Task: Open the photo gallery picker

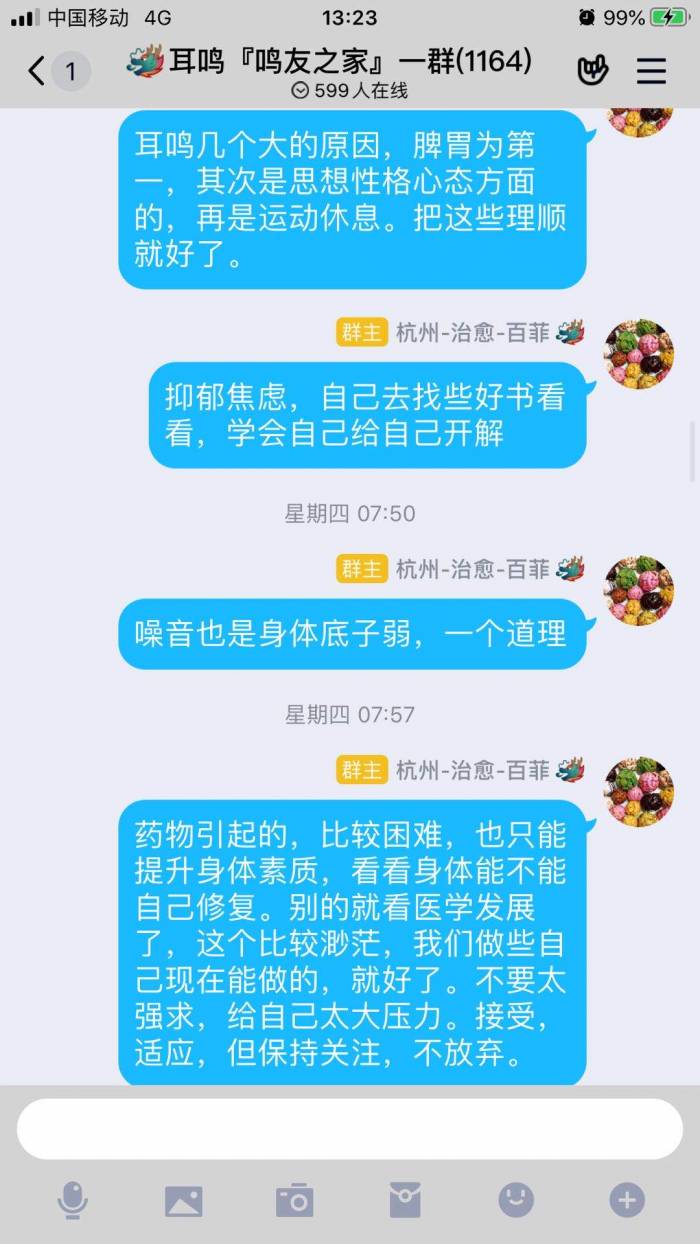Action: pyautogui.click(x=183, y=1200)
